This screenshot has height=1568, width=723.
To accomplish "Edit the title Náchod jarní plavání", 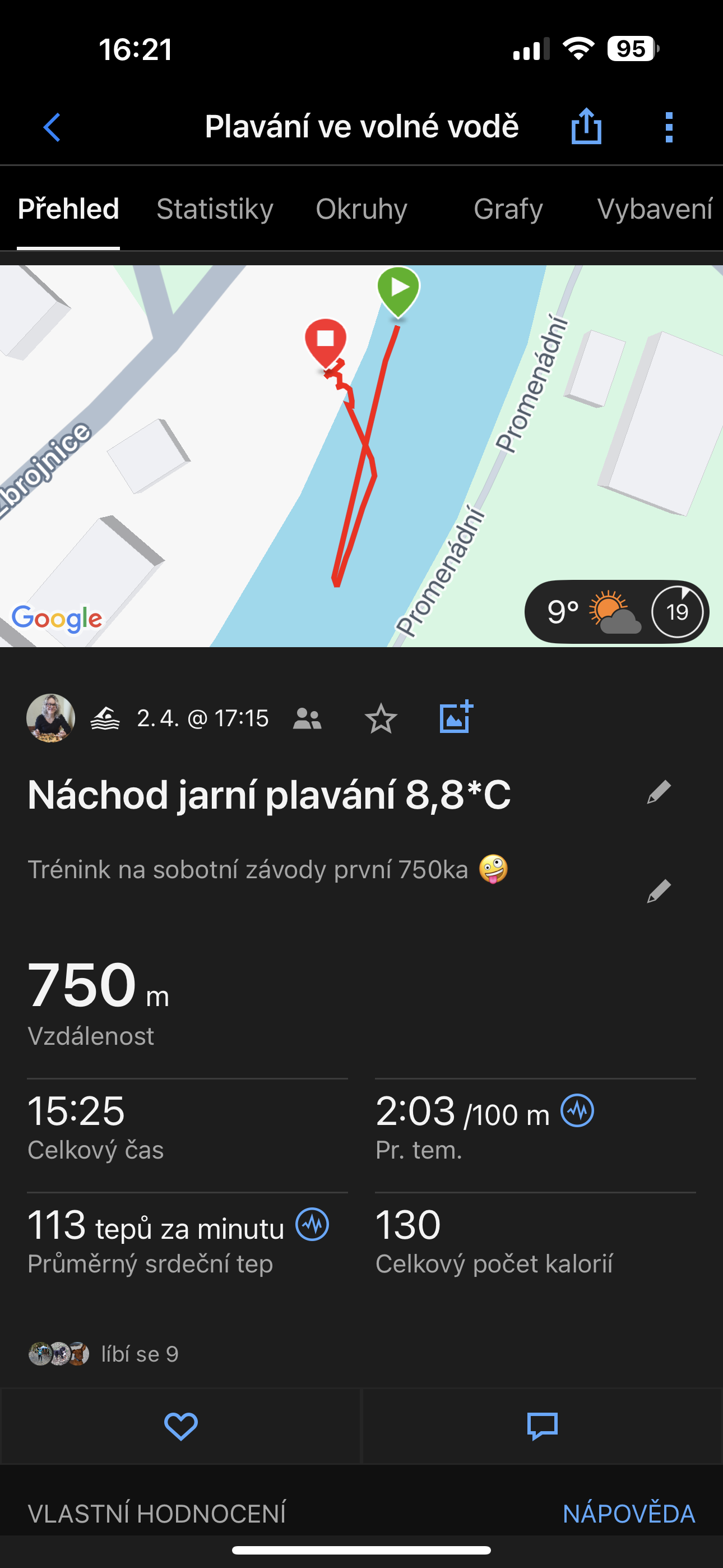I will coord(659,792).
